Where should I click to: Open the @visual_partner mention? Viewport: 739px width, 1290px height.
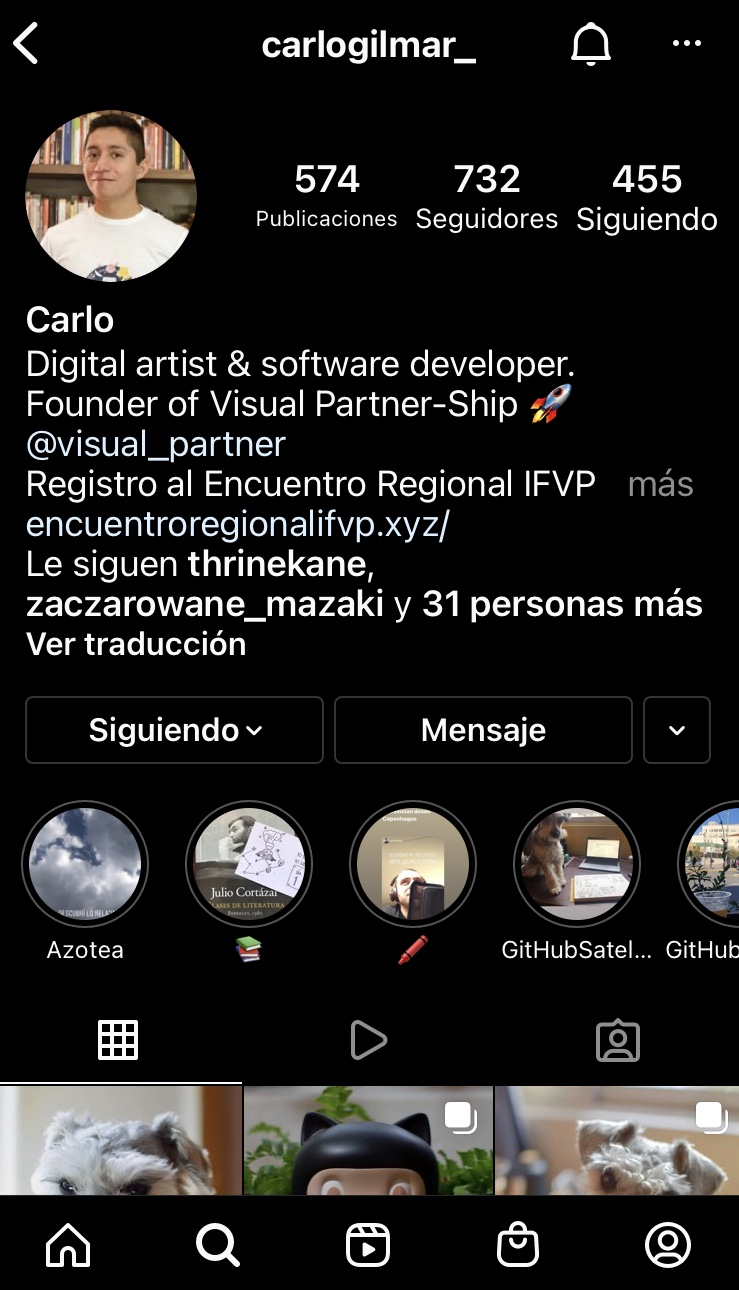pos(156,443)
